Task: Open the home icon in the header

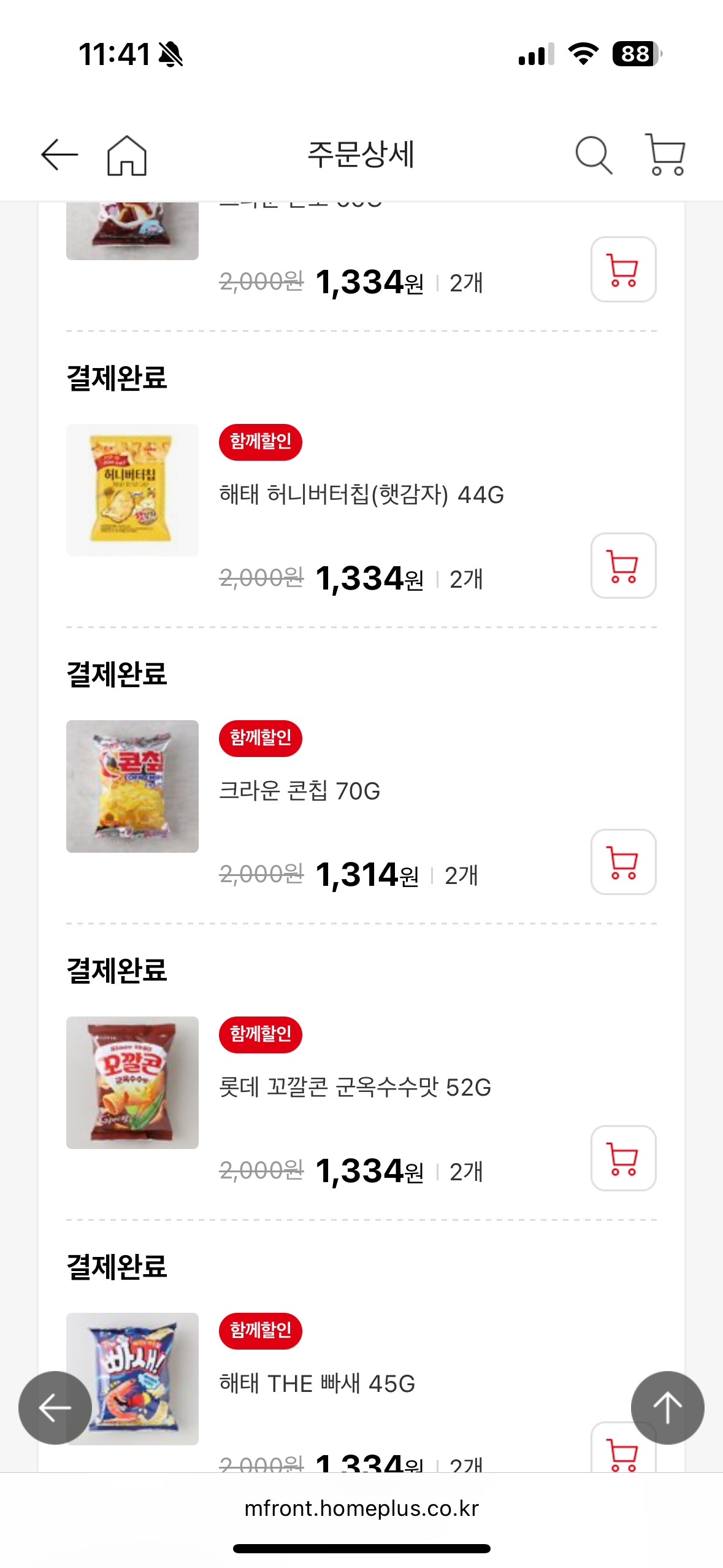Action: pos(127,155)
